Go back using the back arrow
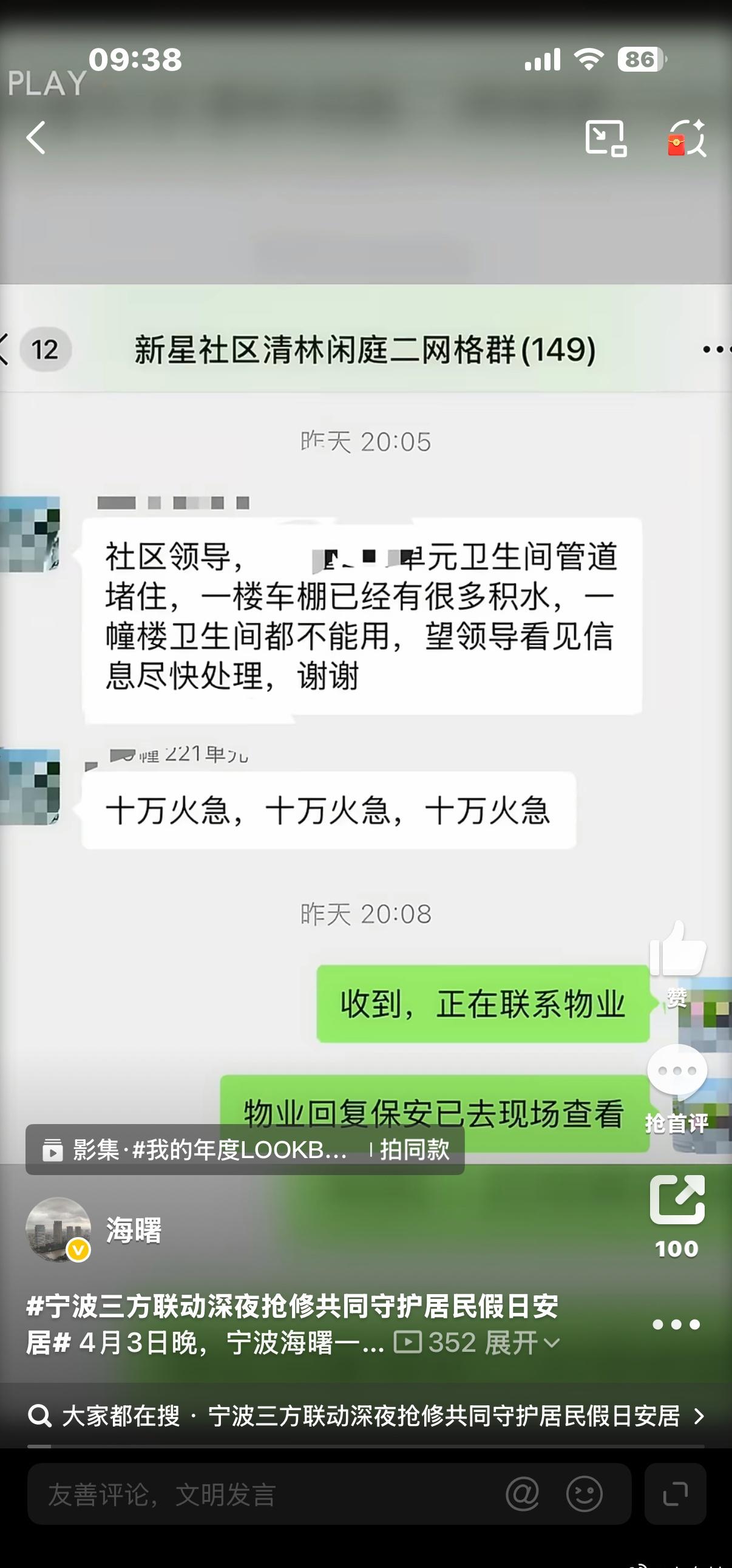Screen dimensions: 732x1568 click(36, 139)
